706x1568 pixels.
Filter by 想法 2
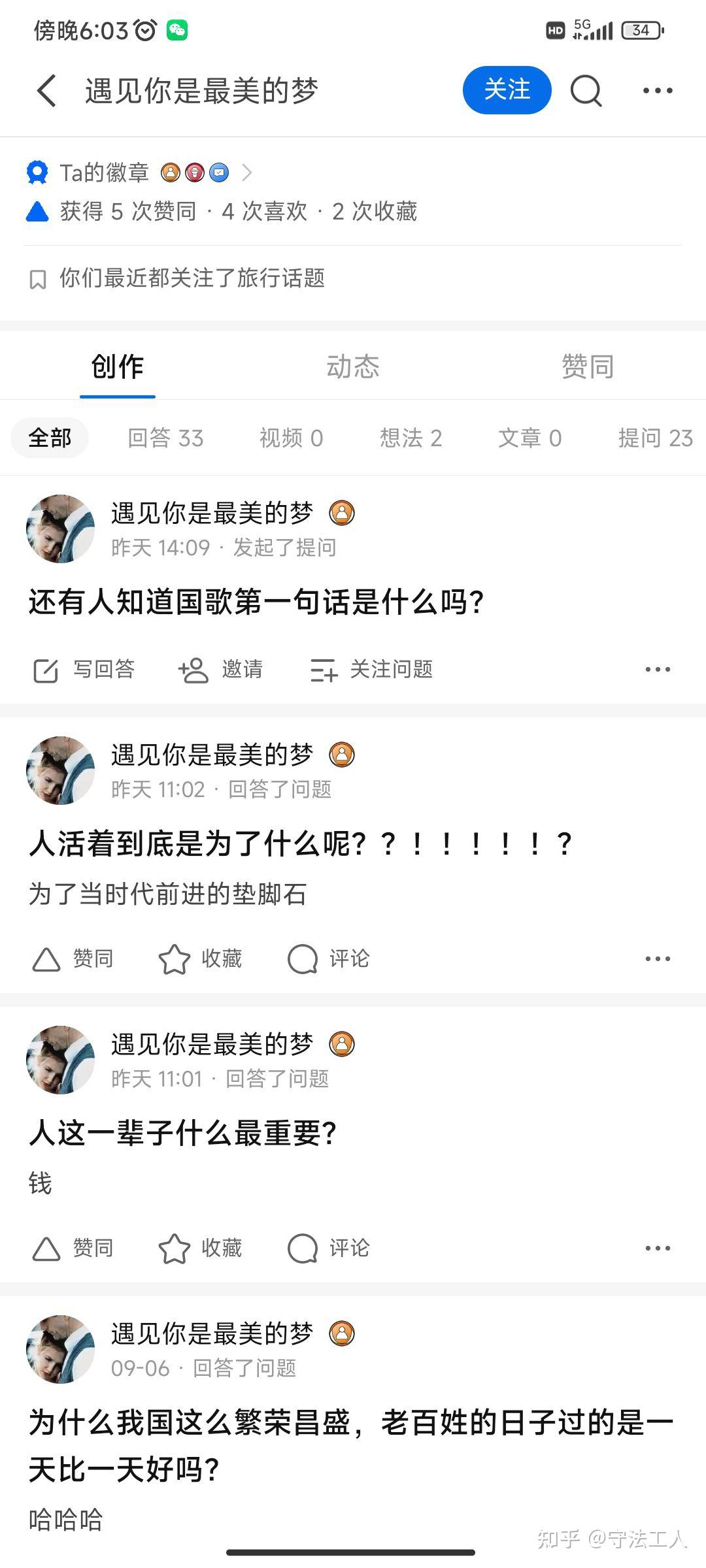411,438
